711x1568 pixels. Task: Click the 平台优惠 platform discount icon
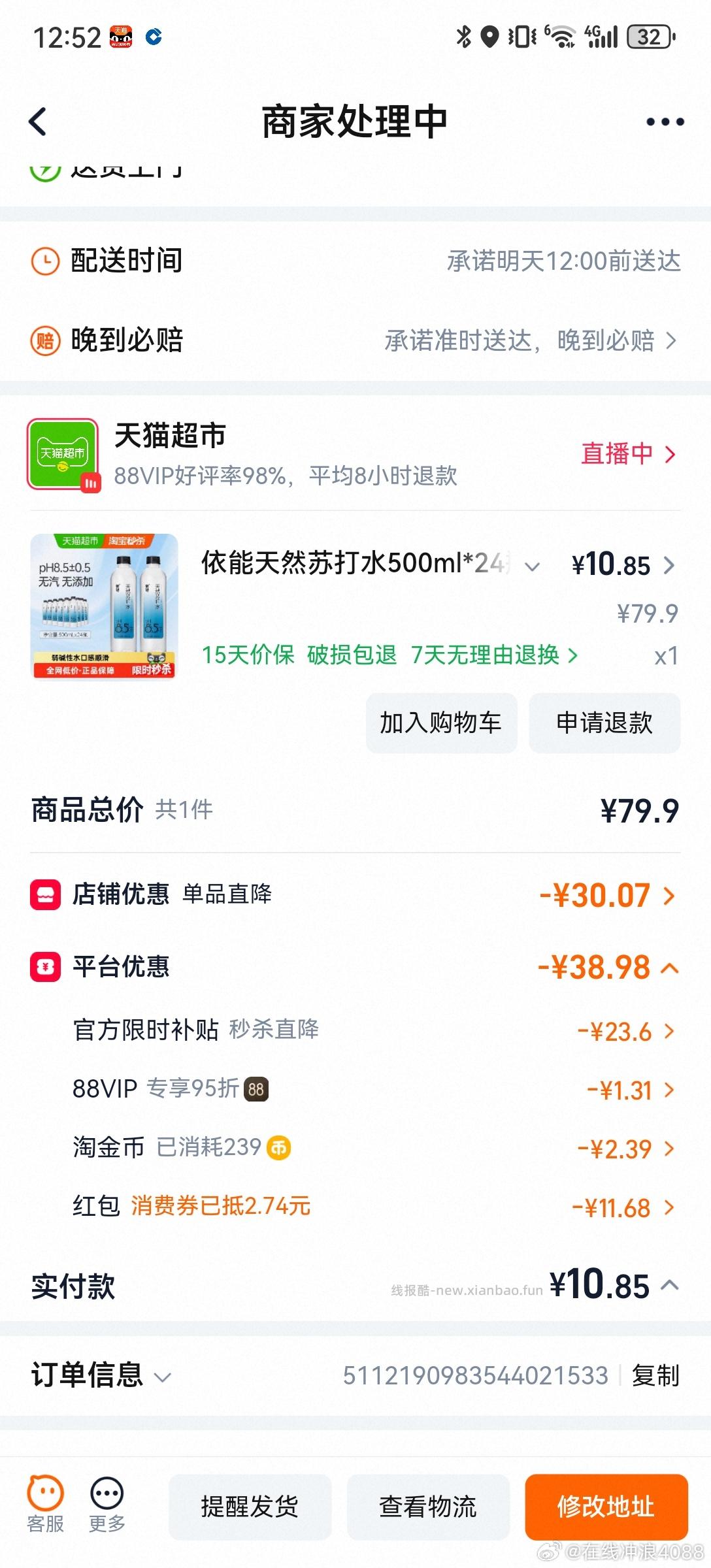(44, 968)
